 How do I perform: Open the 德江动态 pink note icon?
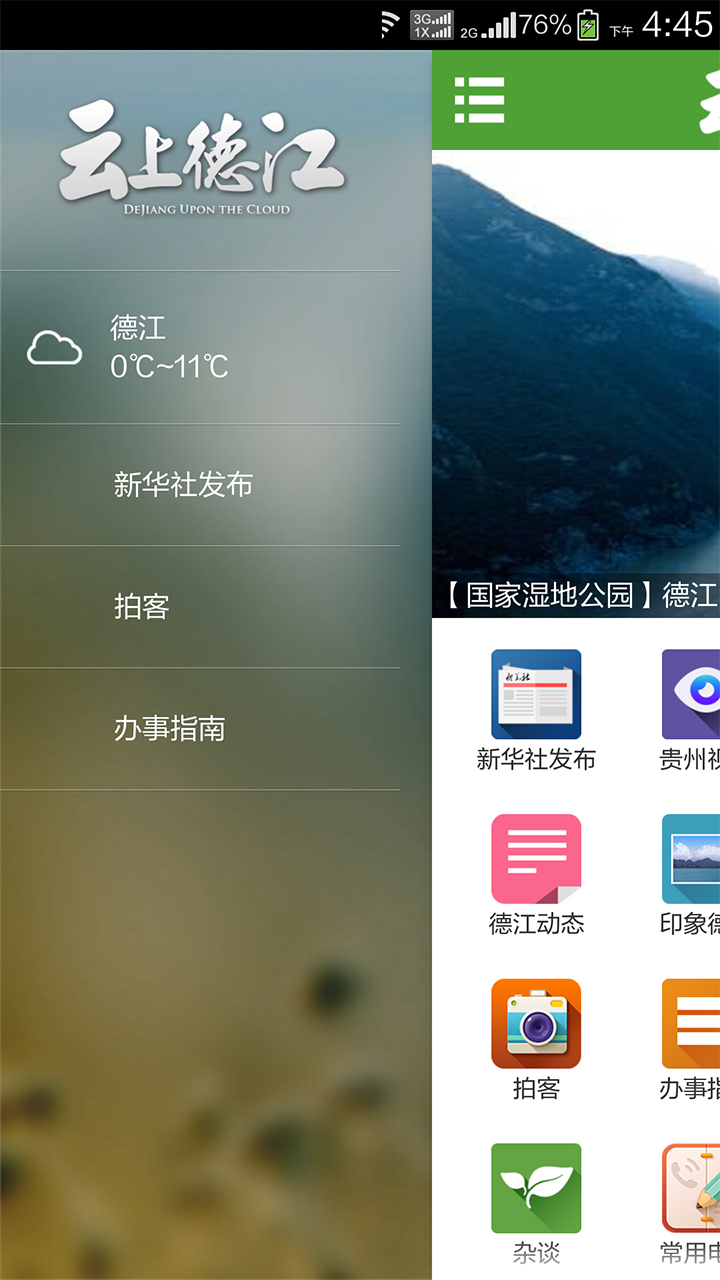(536, 859)
